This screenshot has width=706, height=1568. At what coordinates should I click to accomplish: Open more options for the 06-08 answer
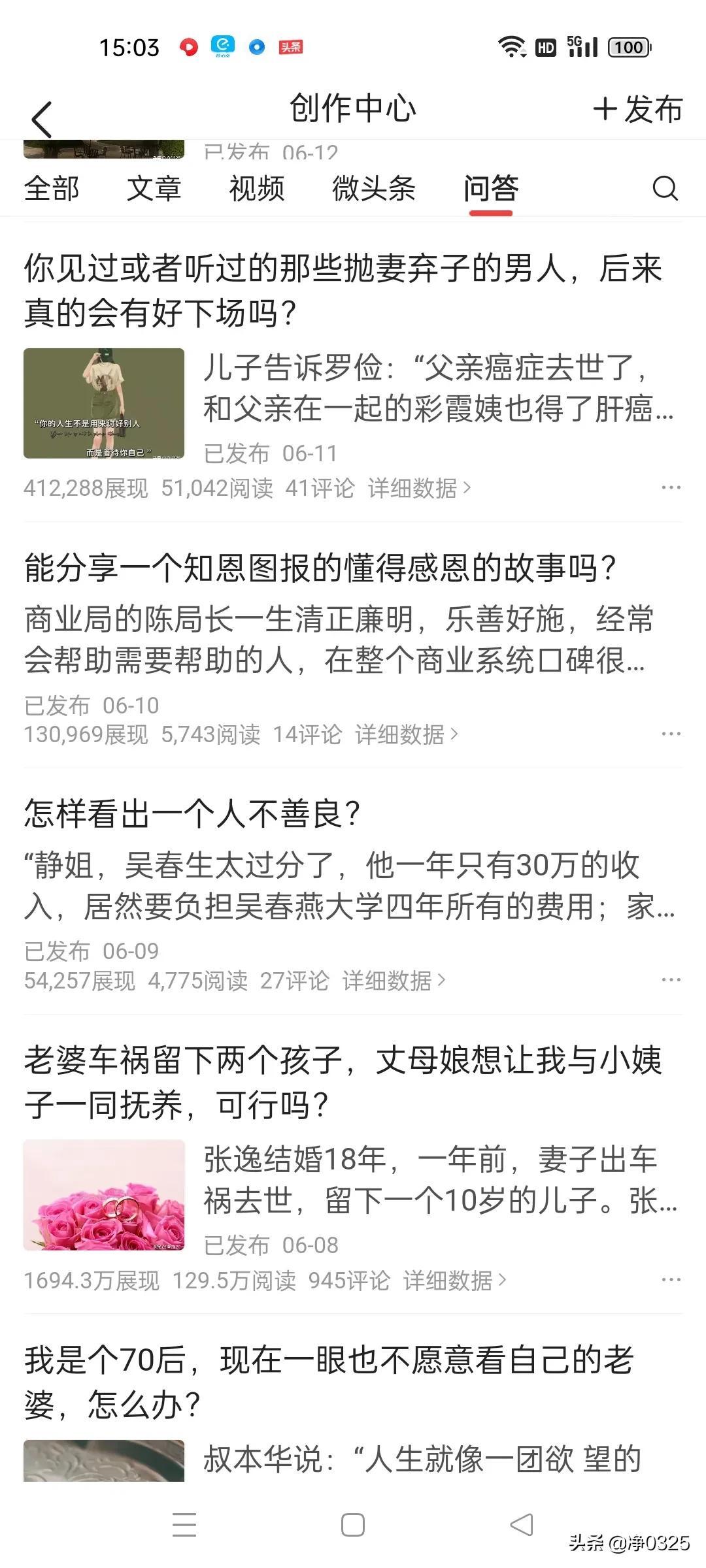(671, 1281)
